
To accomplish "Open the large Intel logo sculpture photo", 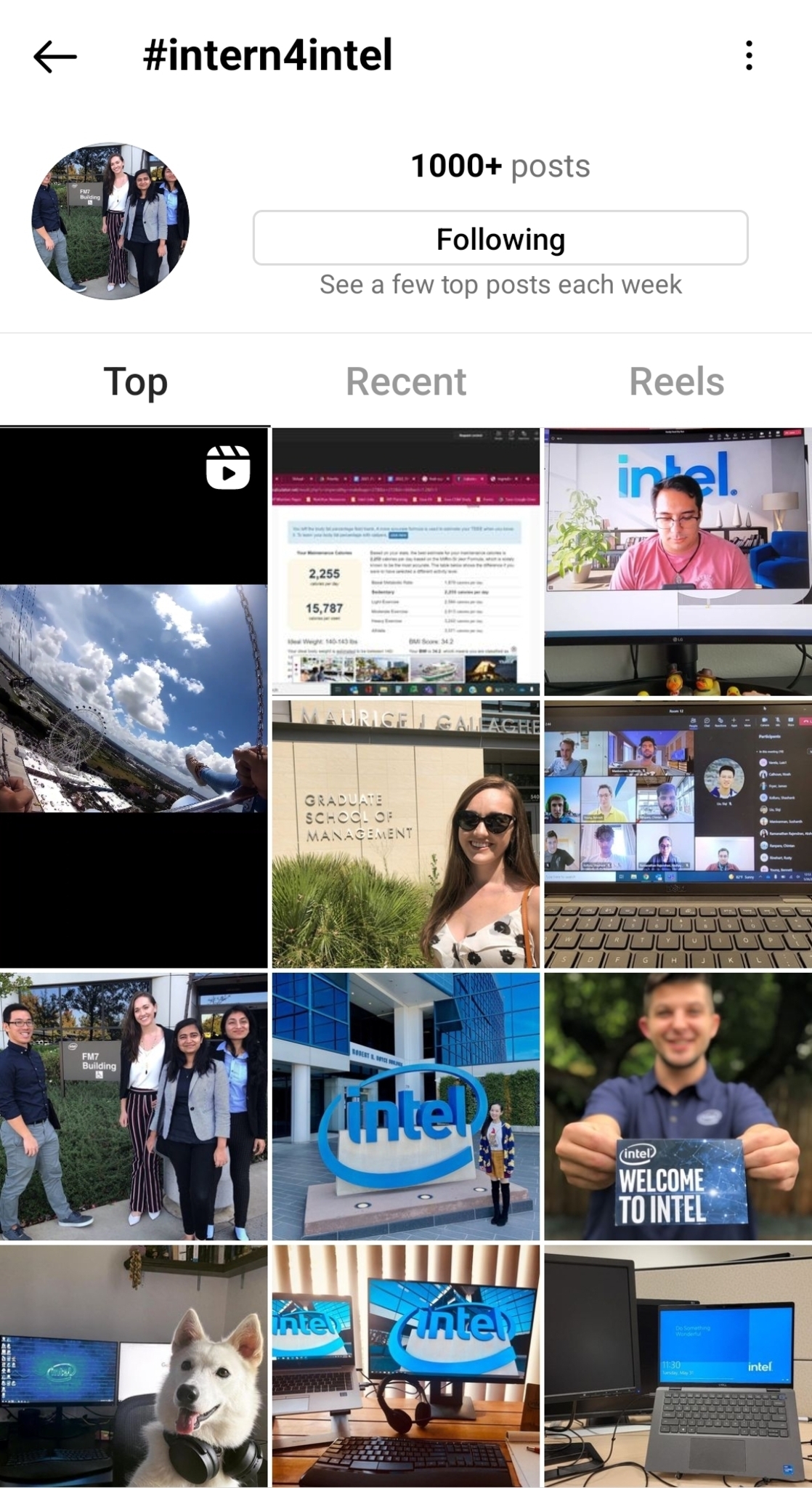I will coord(406,1107).
